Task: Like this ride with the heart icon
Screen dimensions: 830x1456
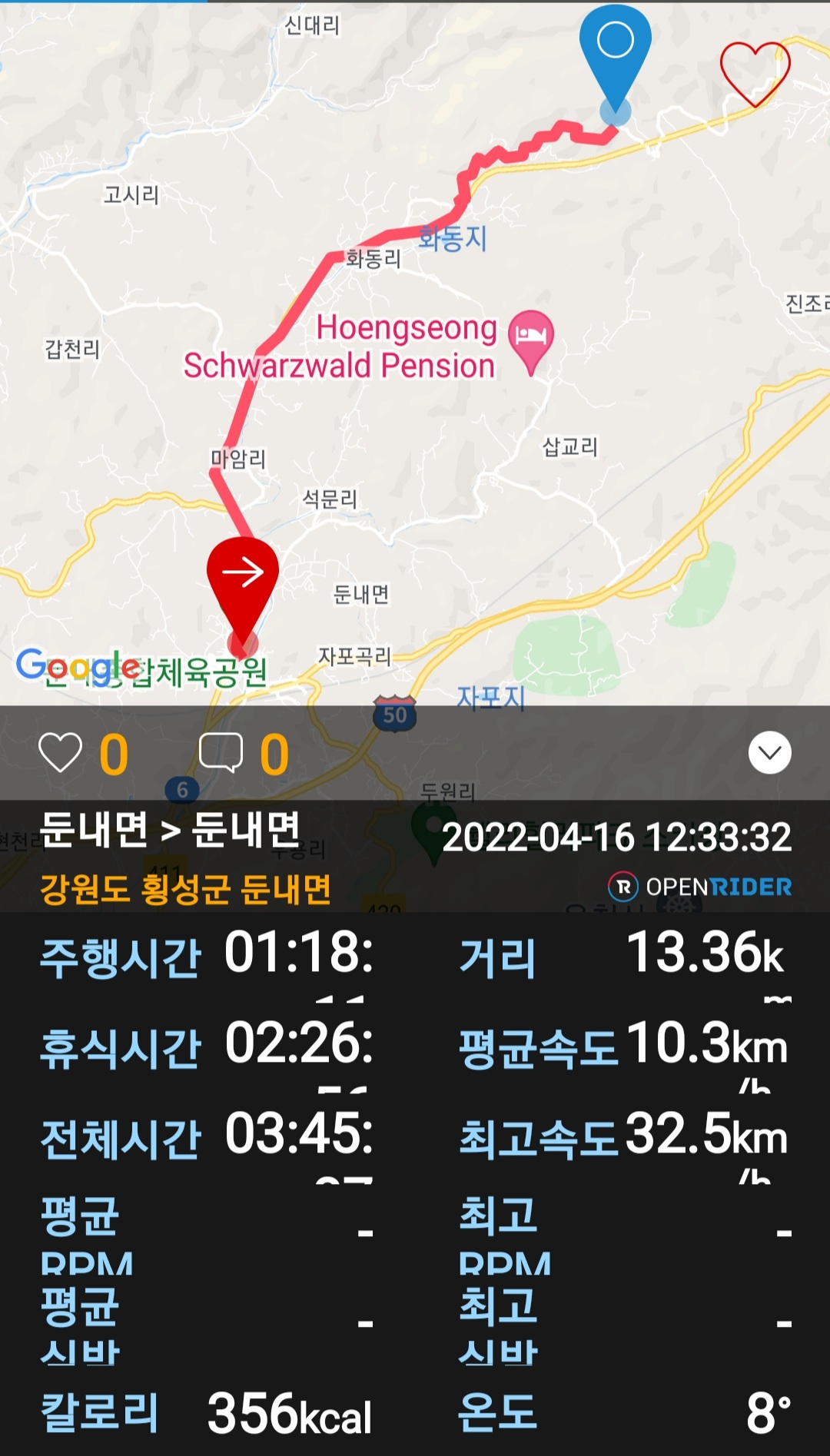Action: [60, 752]
